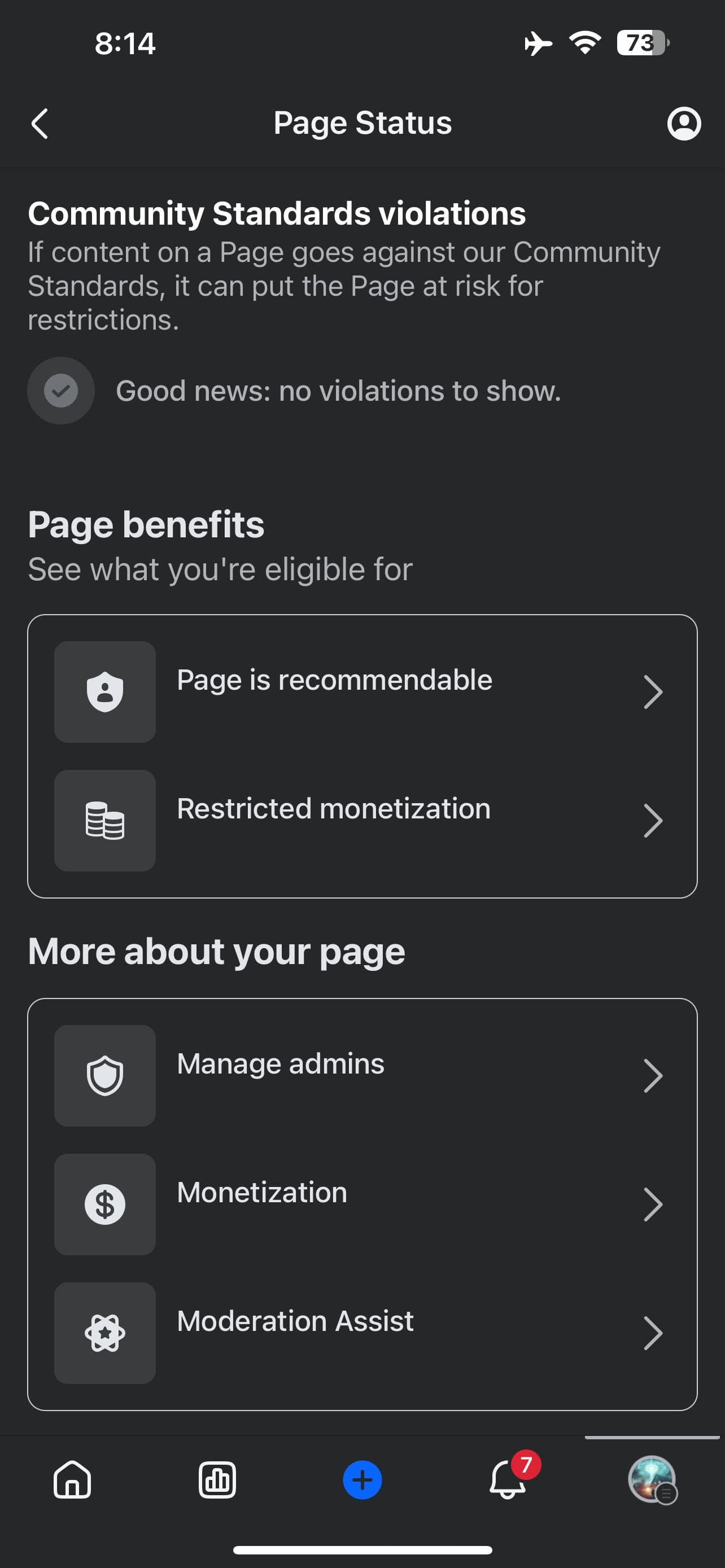Open Restricted monetization details
This screenshot has height=1568, width=725.
tap(362, 820)
